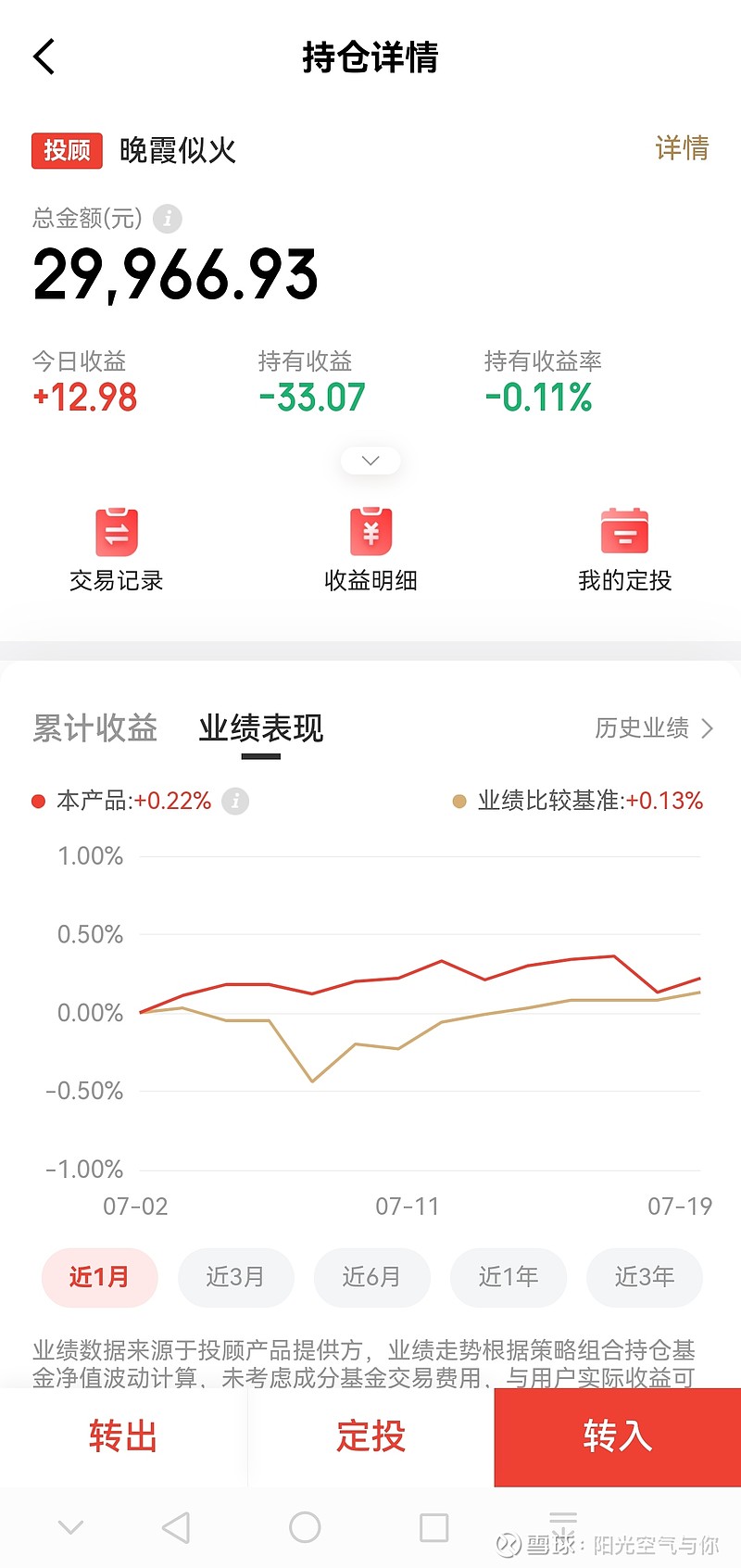Select the 近3月 period toggle
The width and height of the screenshot is (741, 1568).
(236, 1277)
